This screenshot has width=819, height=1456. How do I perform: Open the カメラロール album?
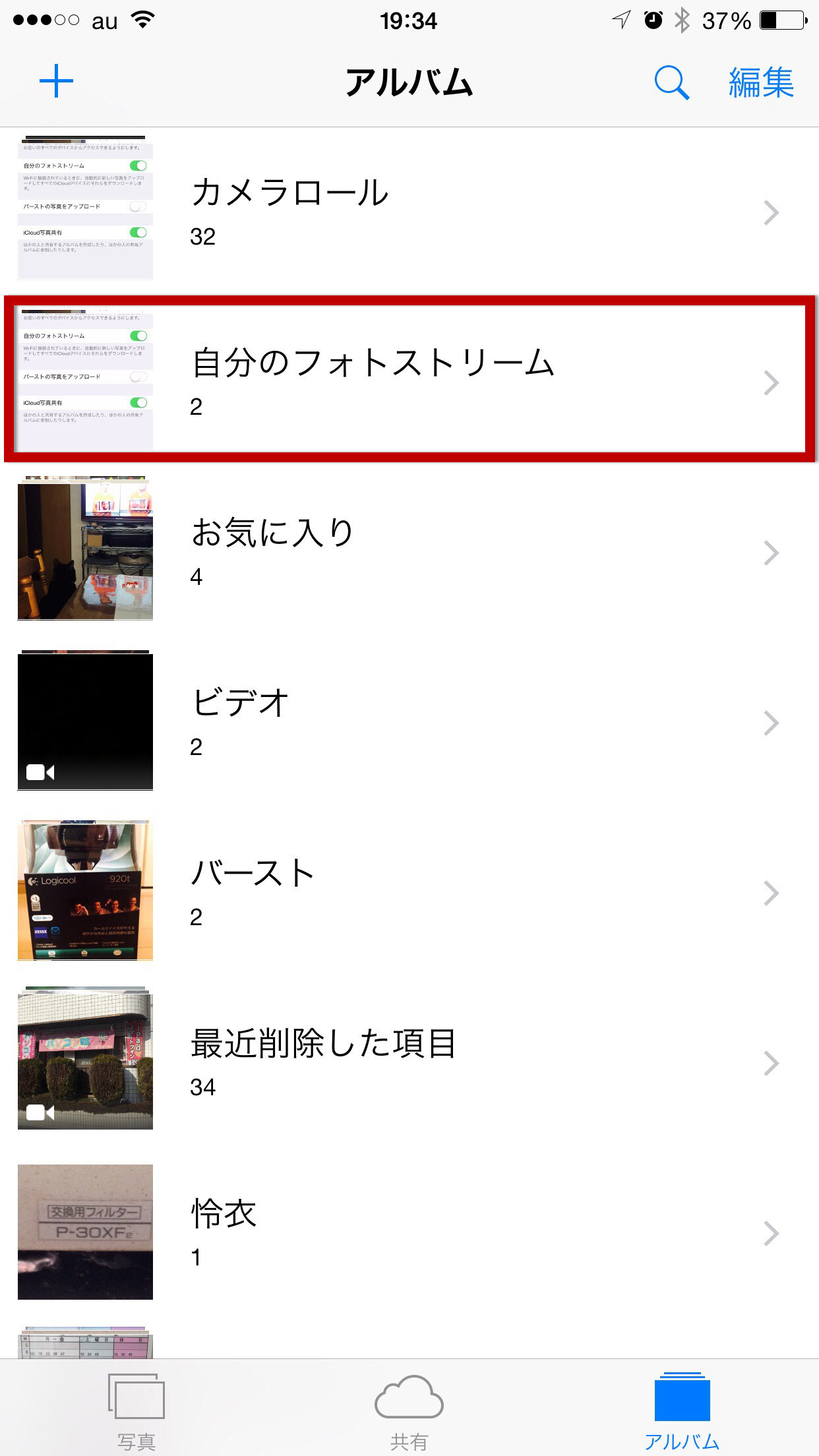click(409, 212)
